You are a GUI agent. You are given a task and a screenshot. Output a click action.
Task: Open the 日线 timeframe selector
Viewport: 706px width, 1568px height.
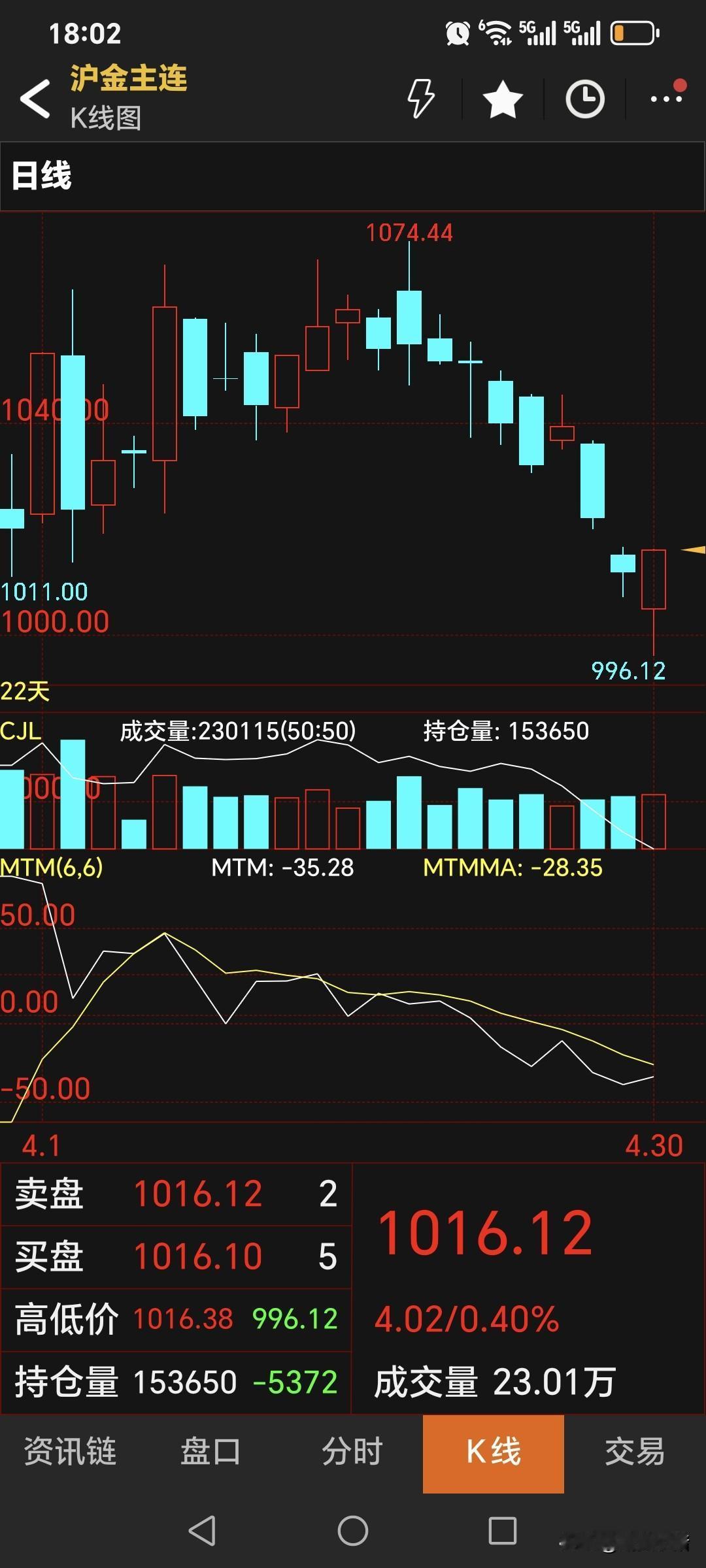42,175
